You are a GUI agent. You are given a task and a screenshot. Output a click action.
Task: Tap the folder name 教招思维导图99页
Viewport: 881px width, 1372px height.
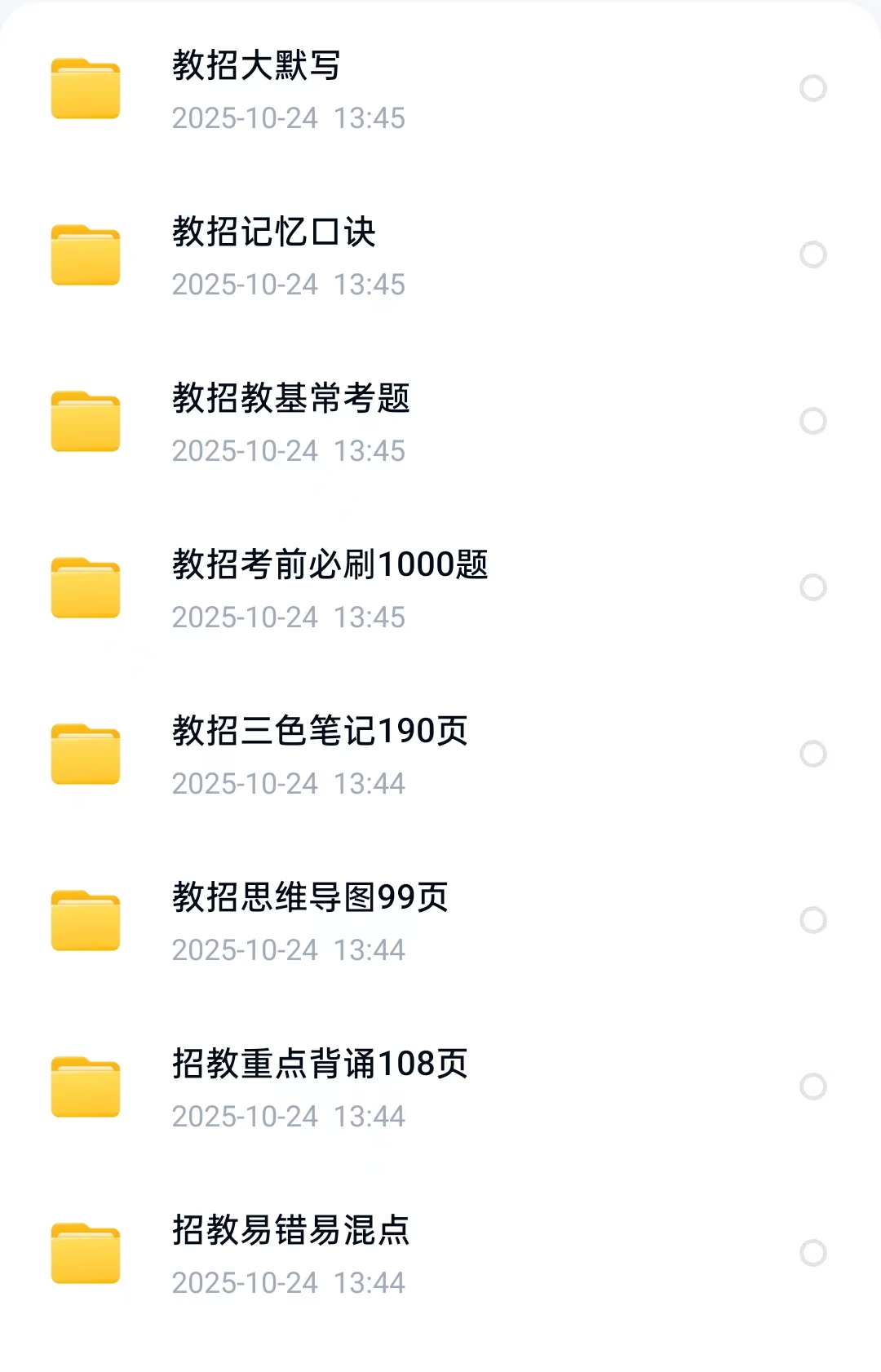click(x=310, y=897)
